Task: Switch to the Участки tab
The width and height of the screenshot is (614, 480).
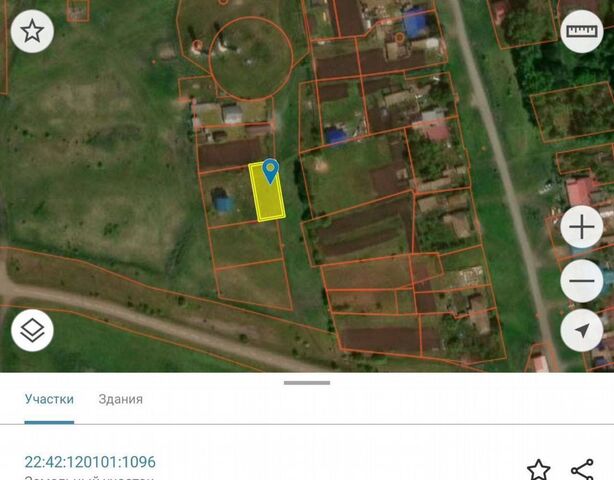Action: tap(49, 399)
